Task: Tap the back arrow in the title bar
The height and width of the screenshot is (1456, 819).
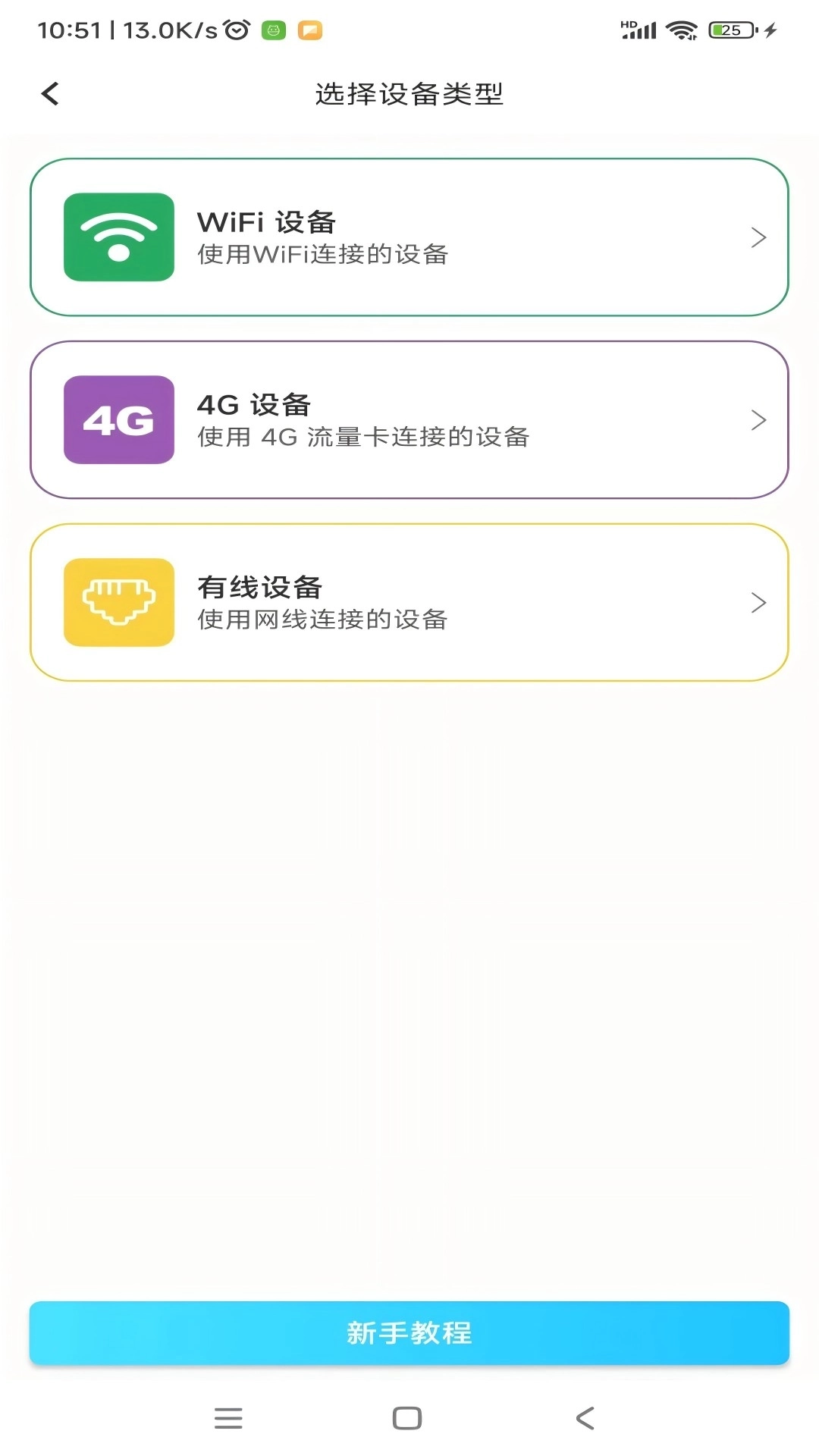Action: tap(50, 93)
